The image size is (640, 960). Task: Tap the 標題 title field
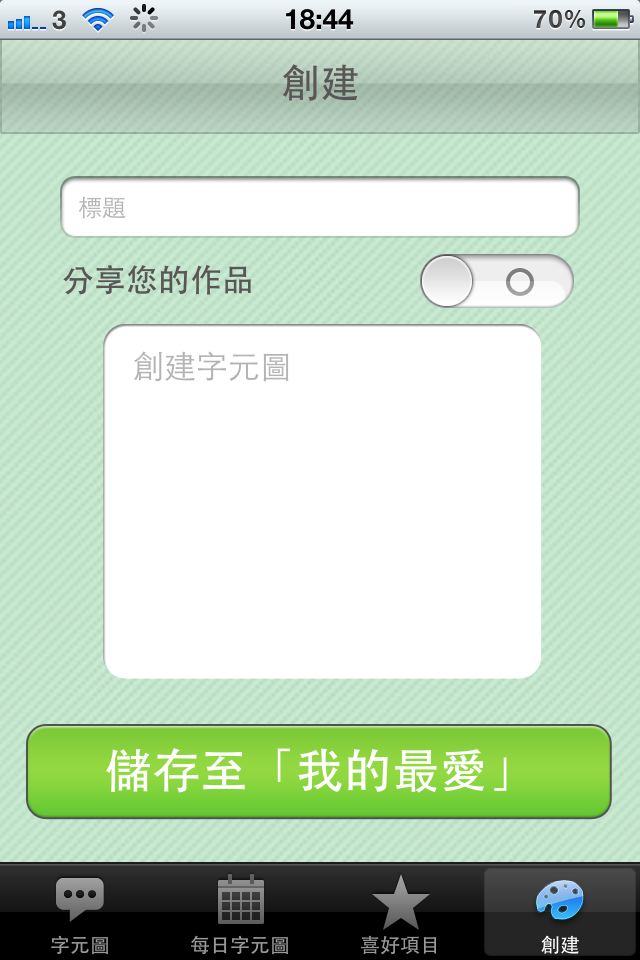coord(320,207)
